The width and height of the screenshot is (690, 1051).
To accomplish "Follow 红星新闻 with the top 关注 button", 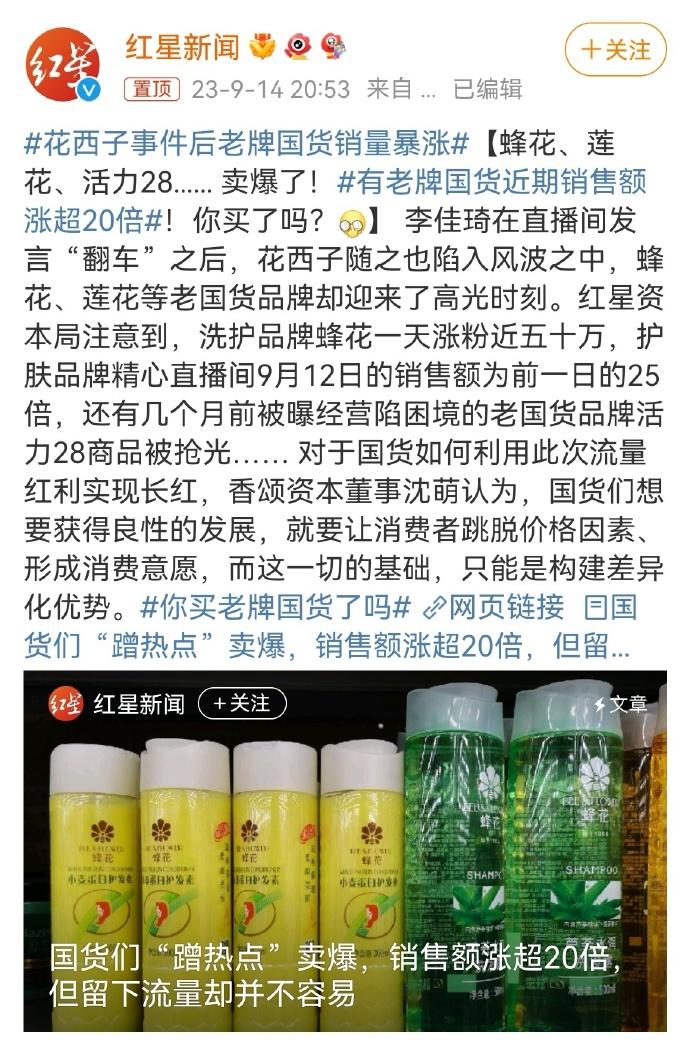I will pos(615,49).
